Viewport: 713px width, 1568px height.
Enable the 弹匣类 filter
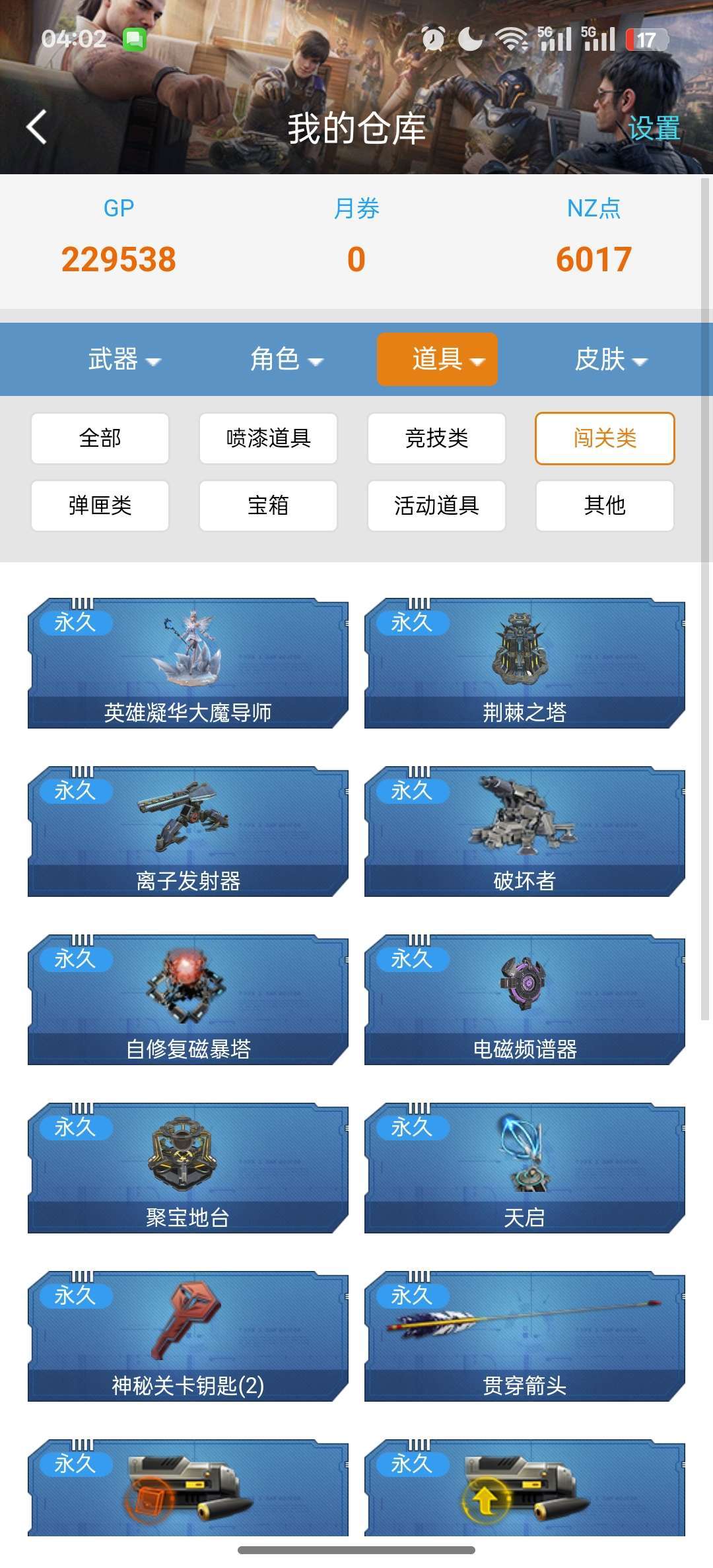pyautogui.click(x=100, y=506)
